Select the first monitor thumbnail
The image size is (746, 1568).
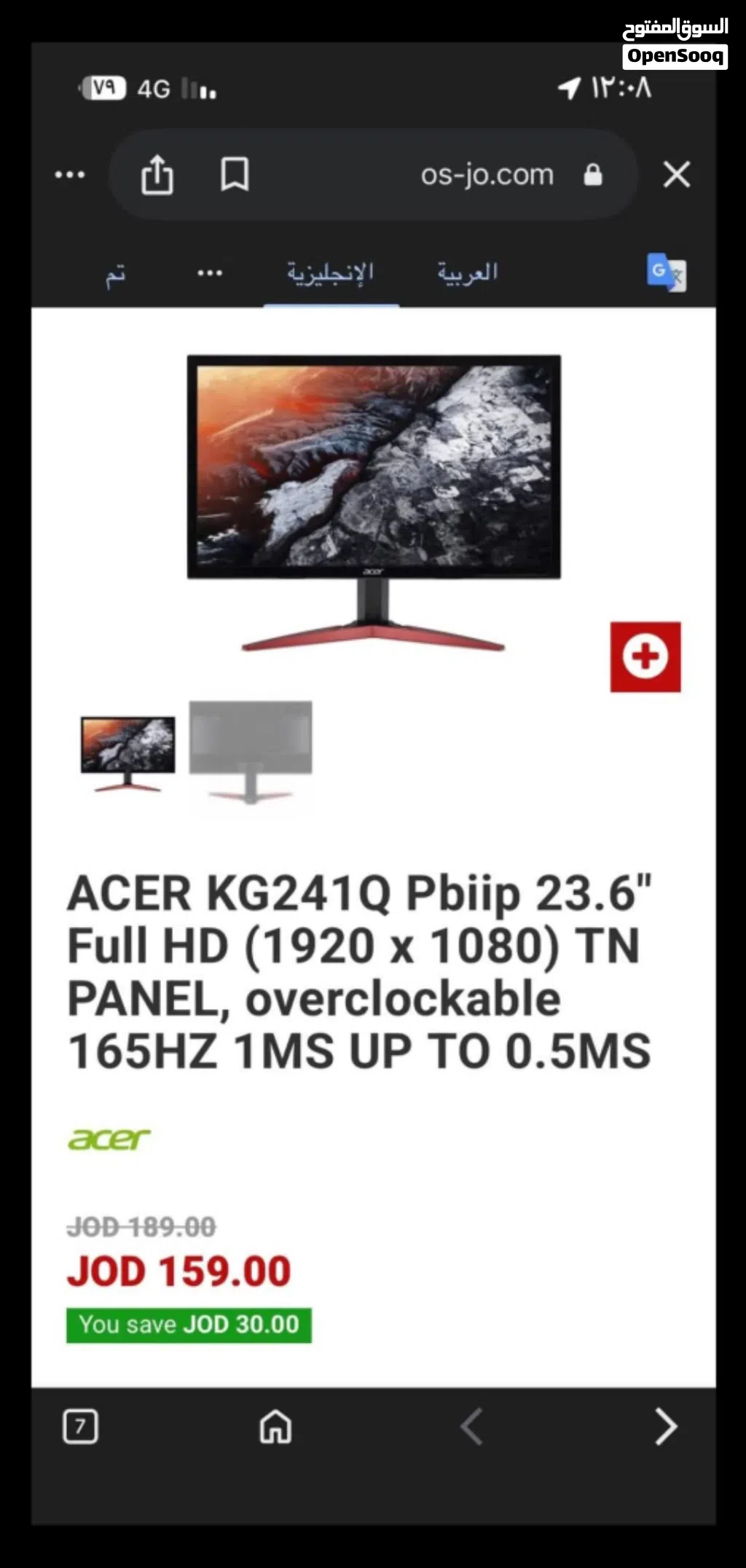tap(127, 753)
